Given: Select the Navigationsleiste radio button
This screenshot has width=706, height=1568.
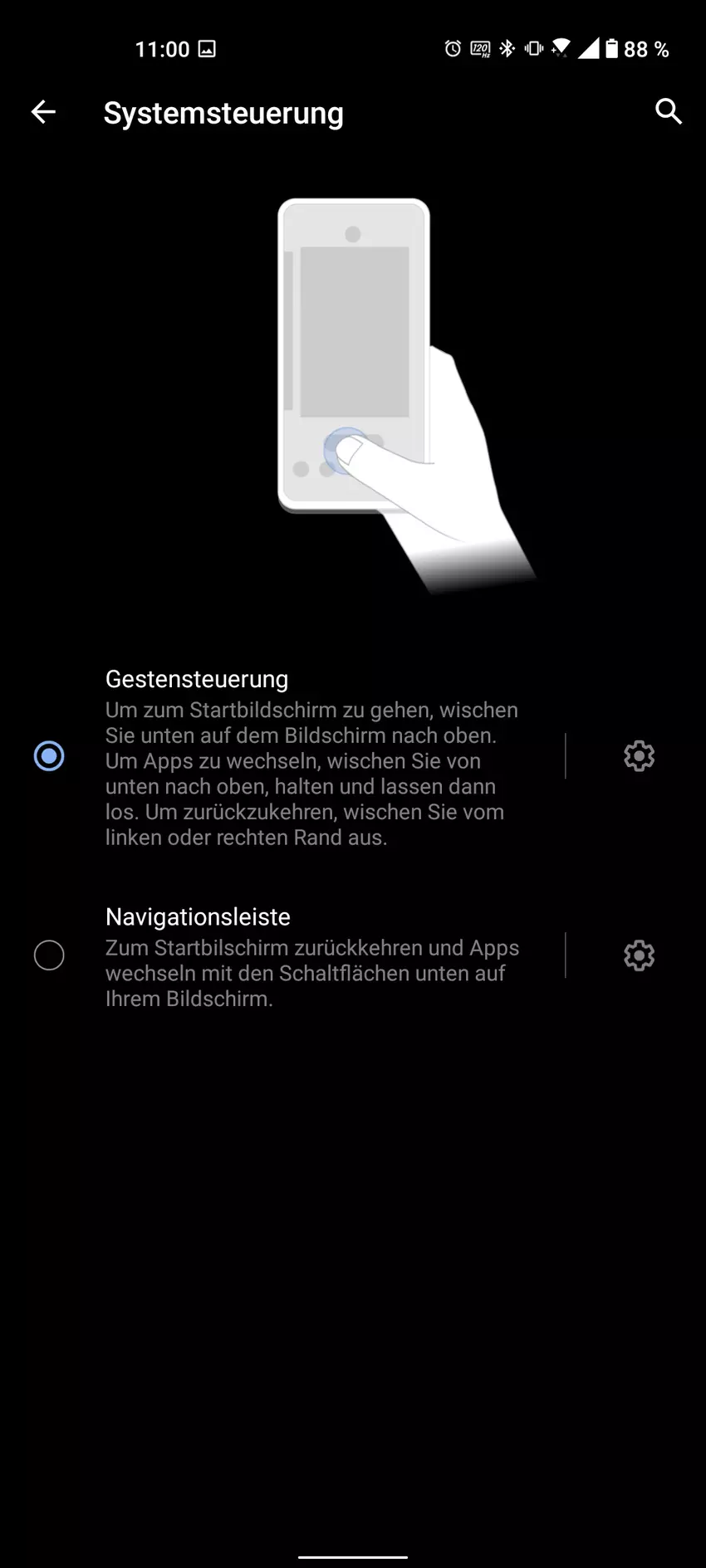Looking at the screenshot, I should coord(49,955).
